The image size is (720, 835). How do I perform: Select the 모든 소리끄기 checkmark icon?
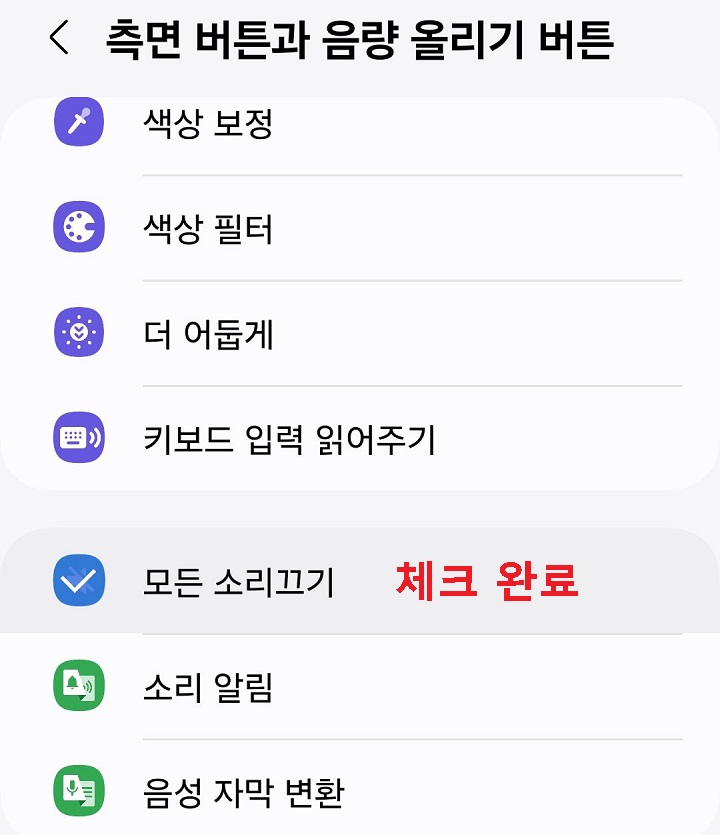[x=79, y=581]
